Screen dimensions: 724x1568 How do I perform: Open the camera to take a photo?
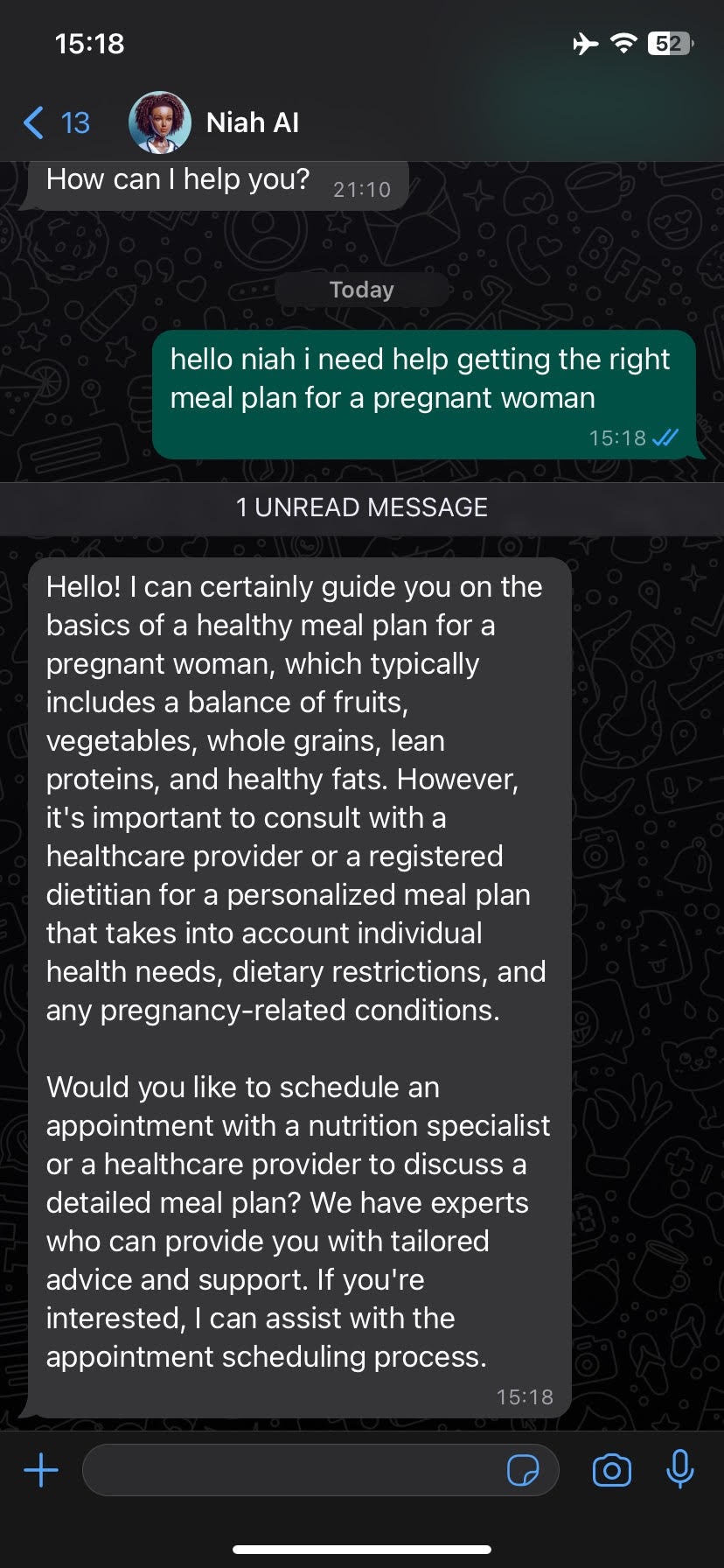click(611, 1470)
